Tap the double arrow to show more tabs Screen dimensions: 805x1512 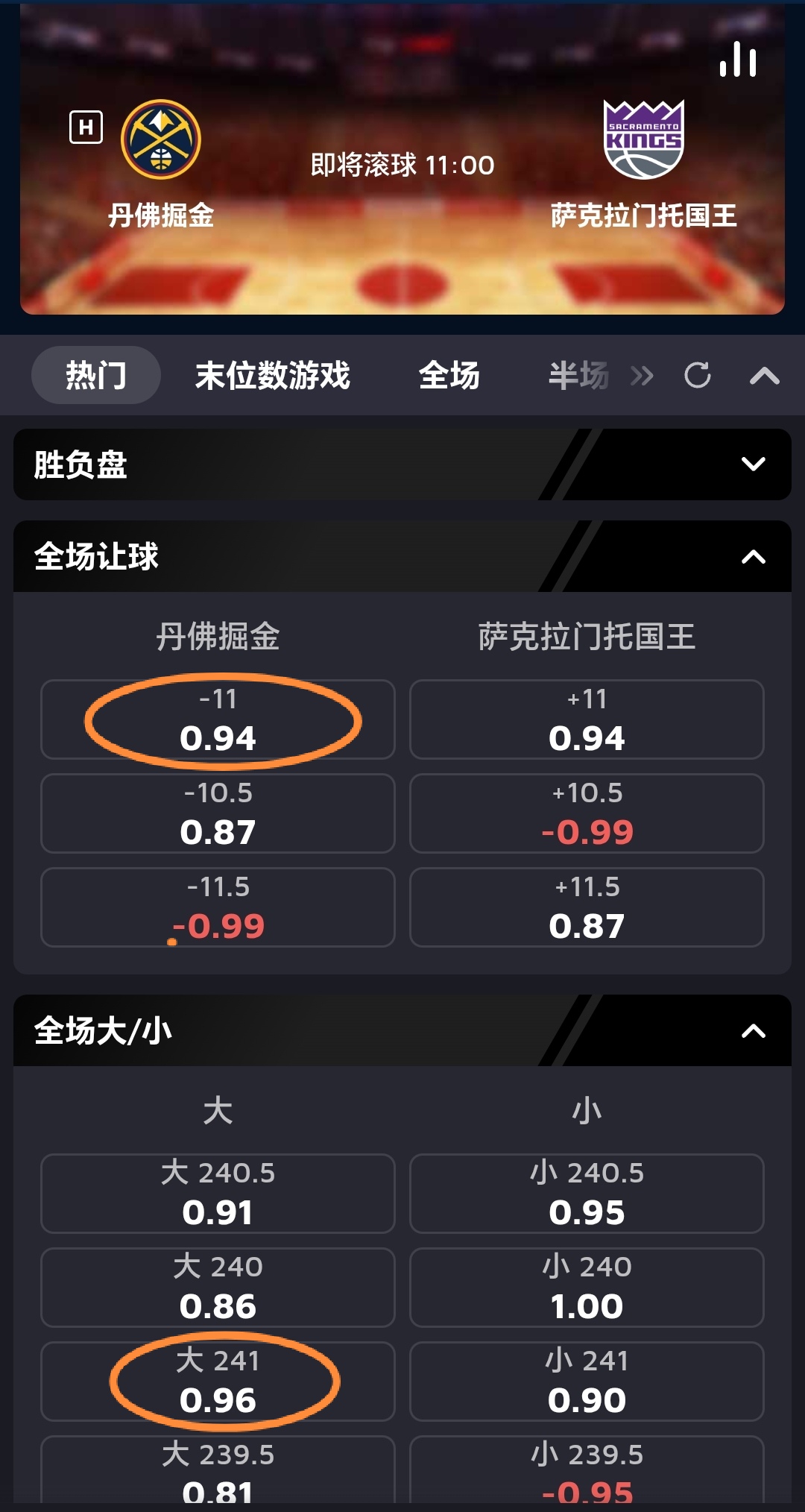642,375
